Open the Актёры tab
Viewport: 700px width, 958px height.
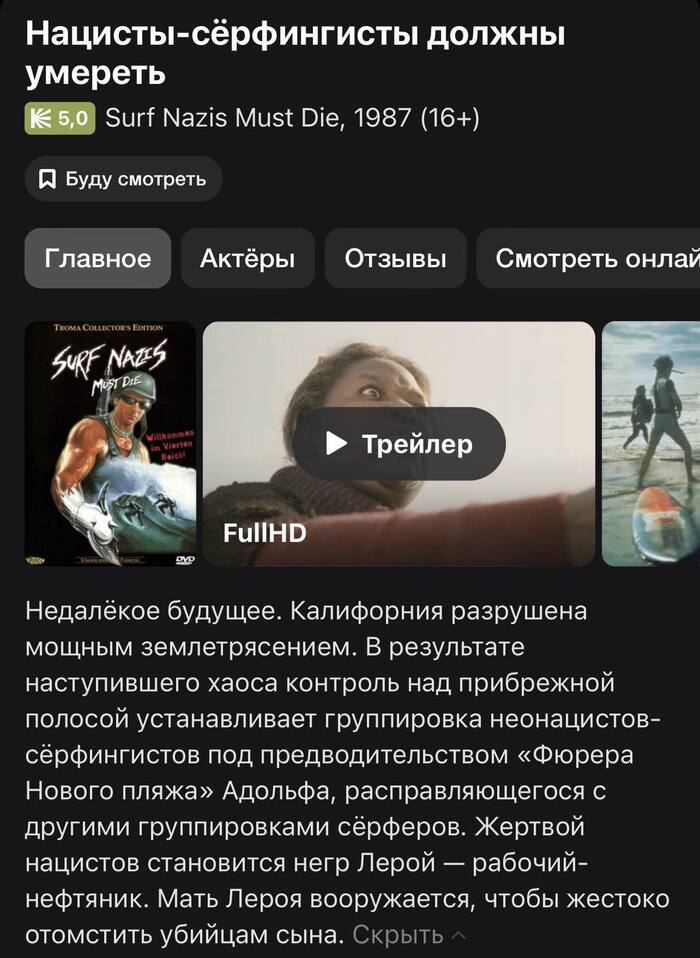(x=247, y=259)
